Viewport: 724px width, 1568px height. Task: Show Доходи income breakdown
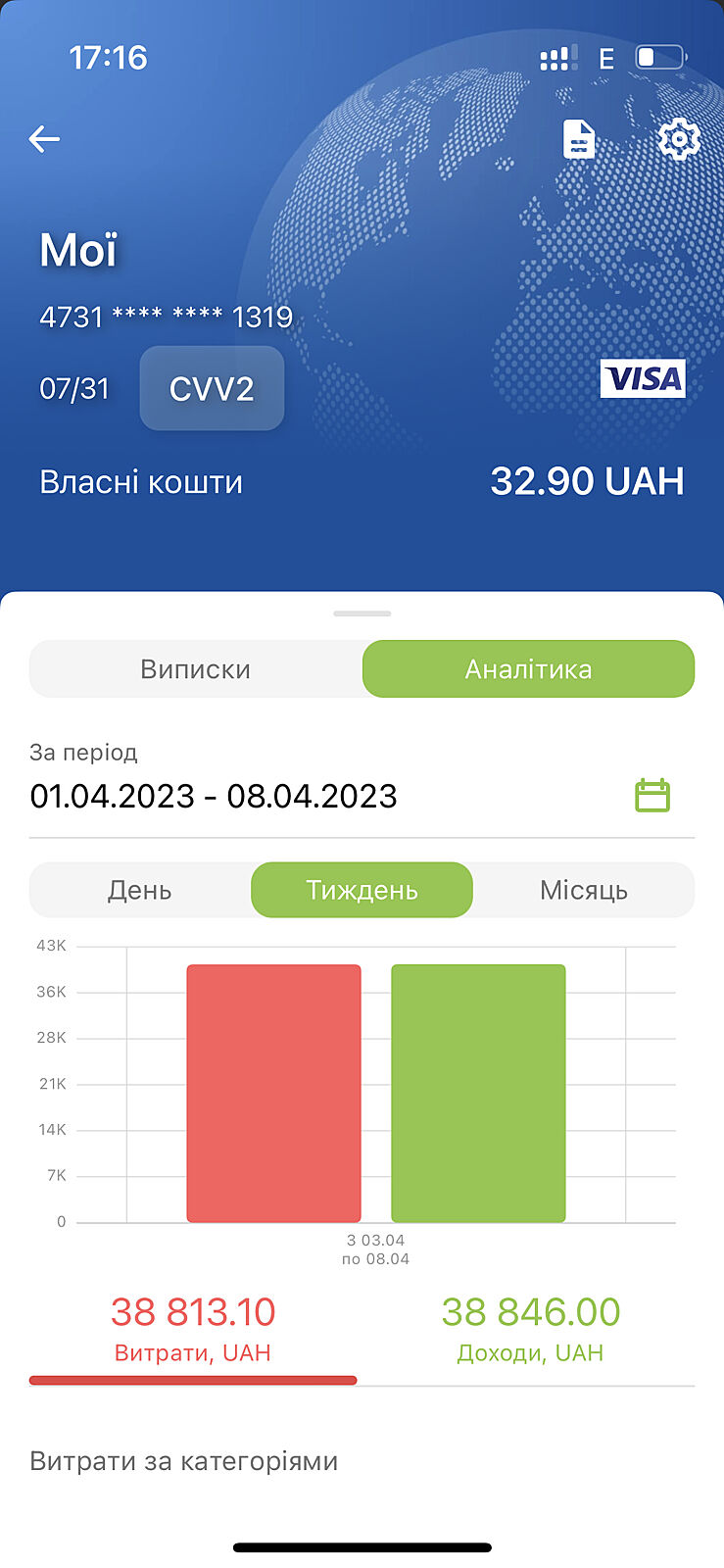pyautogui.click(x=530, y=1328)
